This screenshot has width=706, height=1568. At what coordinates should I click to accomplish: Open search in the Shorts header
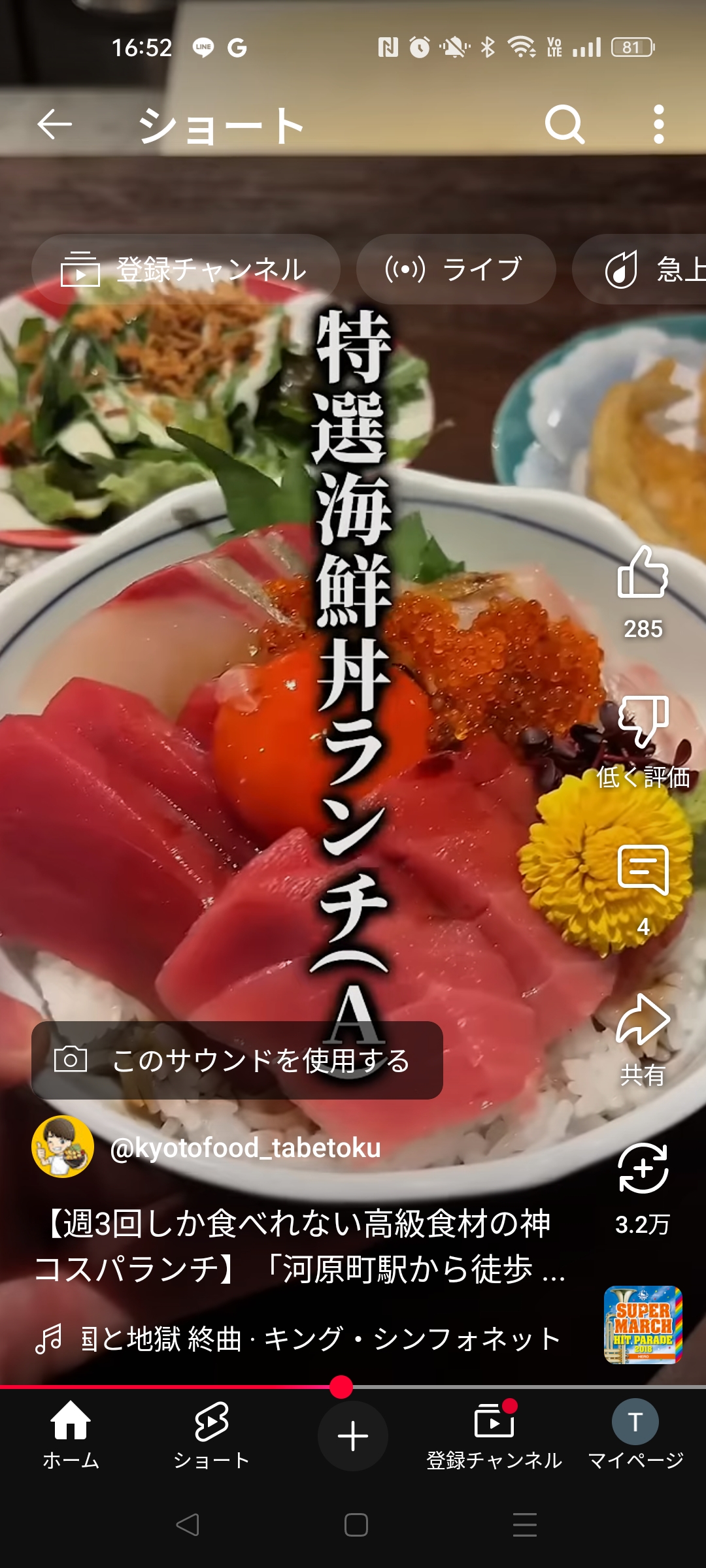565,124
